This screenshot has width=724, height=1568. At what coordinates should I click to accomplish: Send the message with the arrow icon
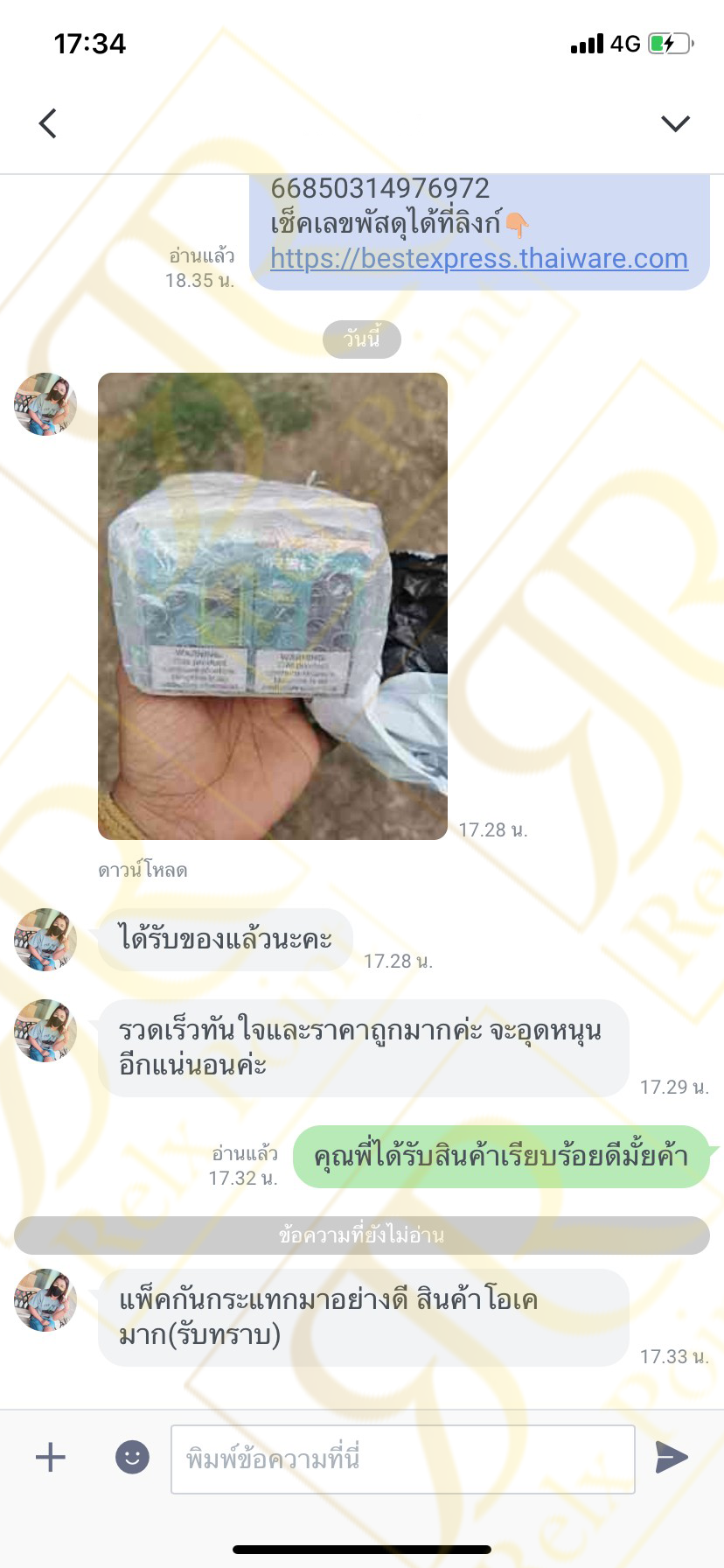672,1457
